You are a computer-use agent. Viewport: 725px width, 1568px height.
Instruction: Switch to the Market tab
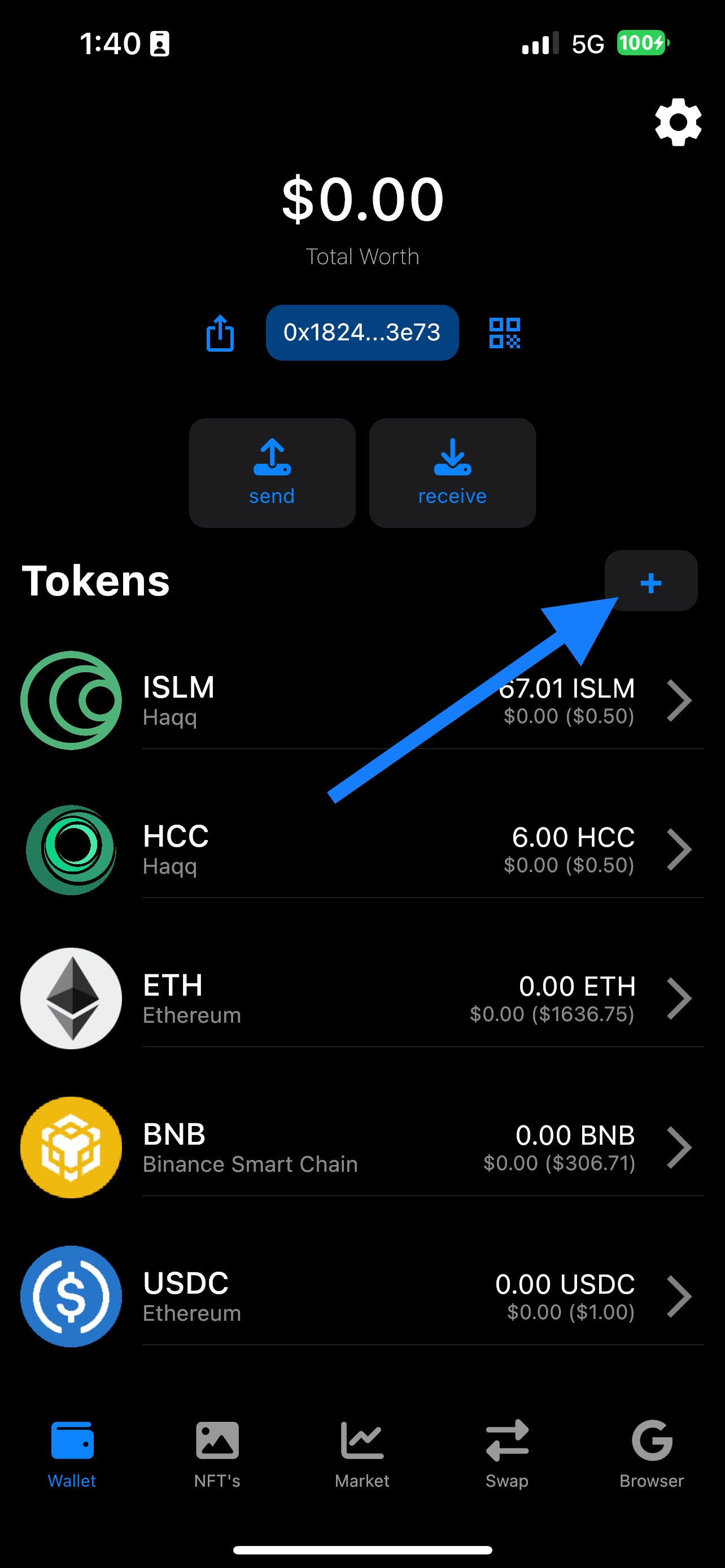pyautogui.click(x=362, y=1453)
